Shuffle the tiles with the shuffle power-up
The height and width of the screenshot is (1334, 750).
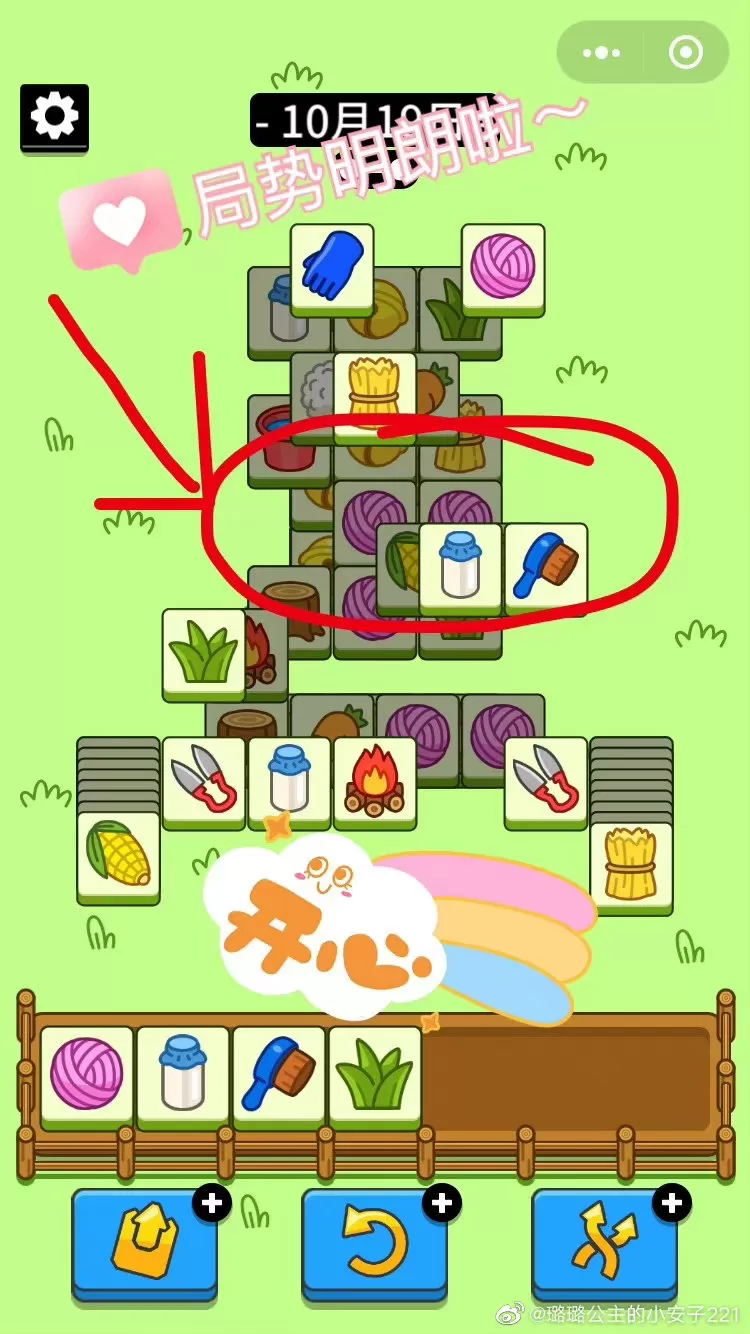[x=604, y=1241]
